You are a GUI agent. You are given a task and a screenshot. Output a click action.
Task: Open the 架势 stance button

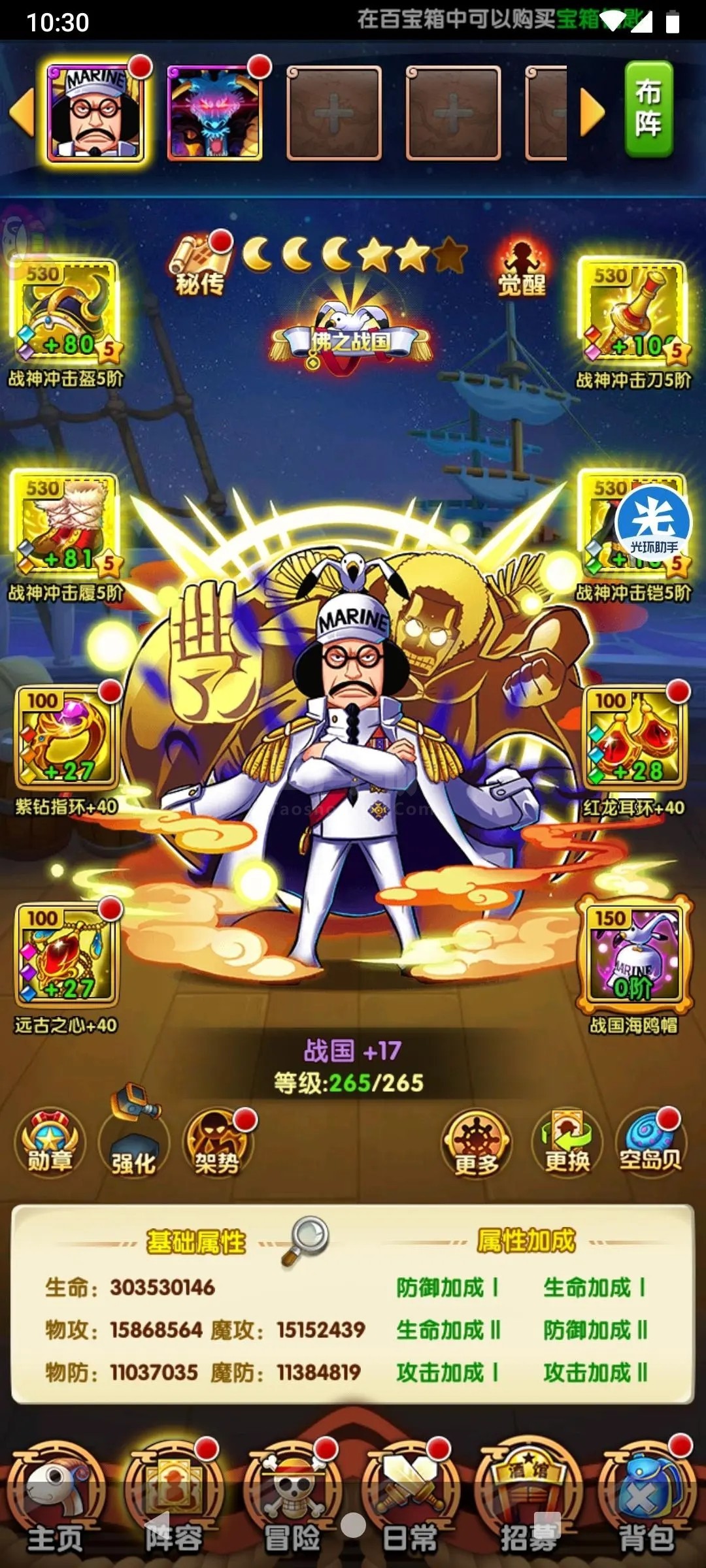217,1145
